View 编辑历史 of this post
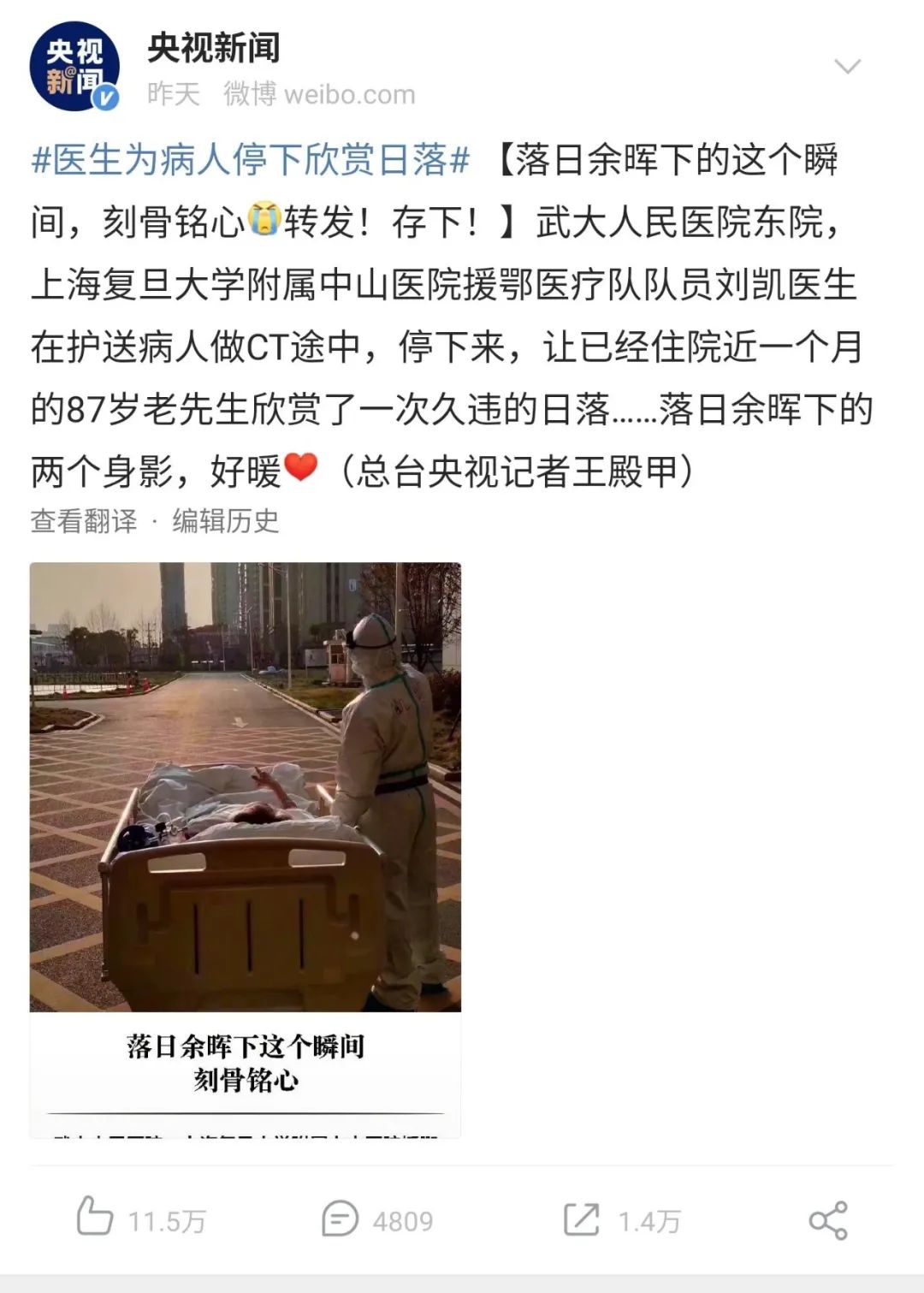This screenshot has width=924, height=1293. coord(226,520)
